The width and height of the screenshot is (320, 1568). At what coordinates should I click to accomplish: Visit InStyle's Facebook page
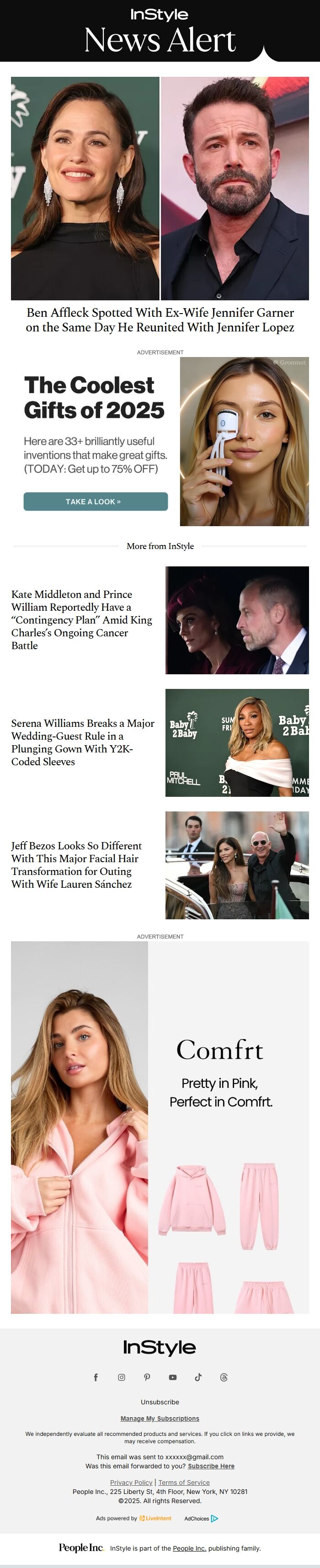(96, 1377)
